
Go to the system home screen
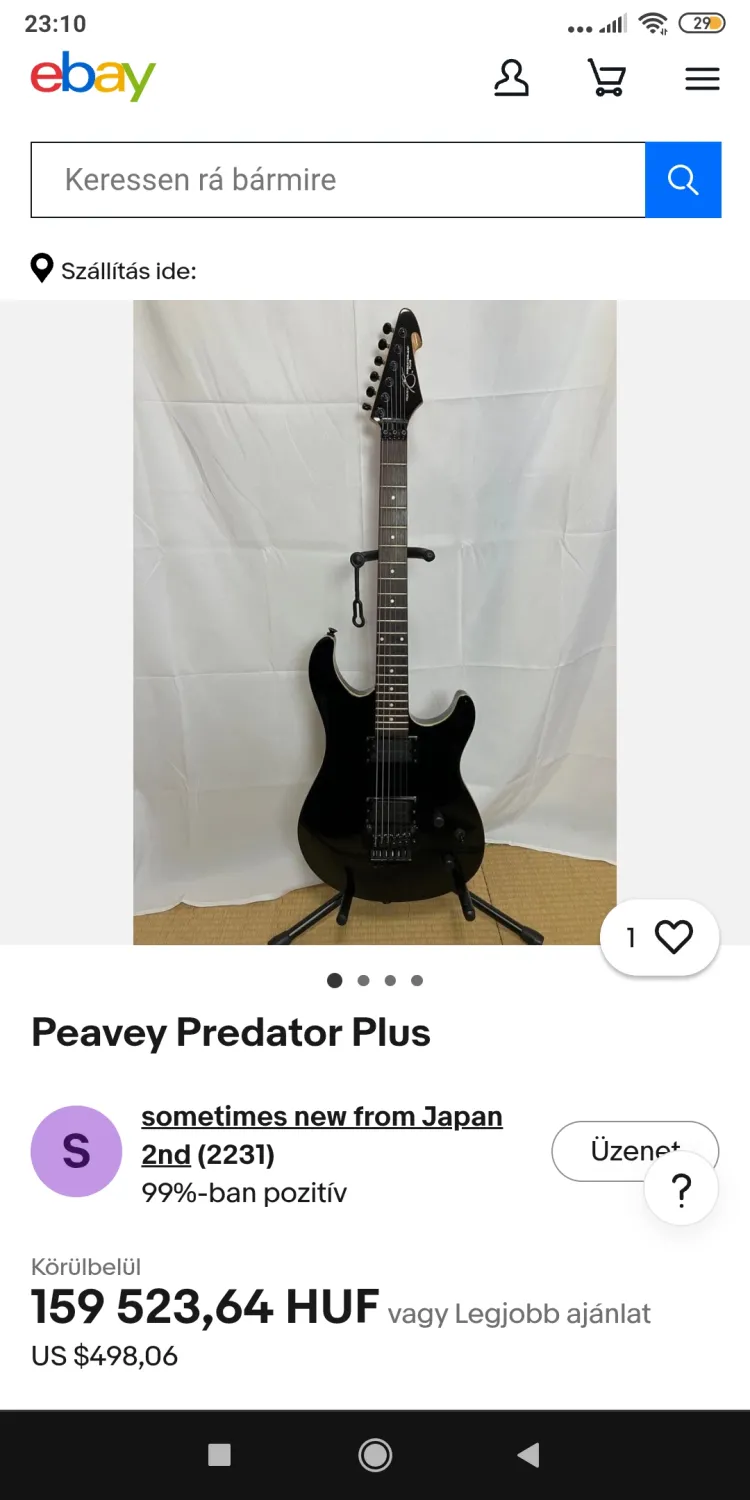click(x=375, y=1455)
